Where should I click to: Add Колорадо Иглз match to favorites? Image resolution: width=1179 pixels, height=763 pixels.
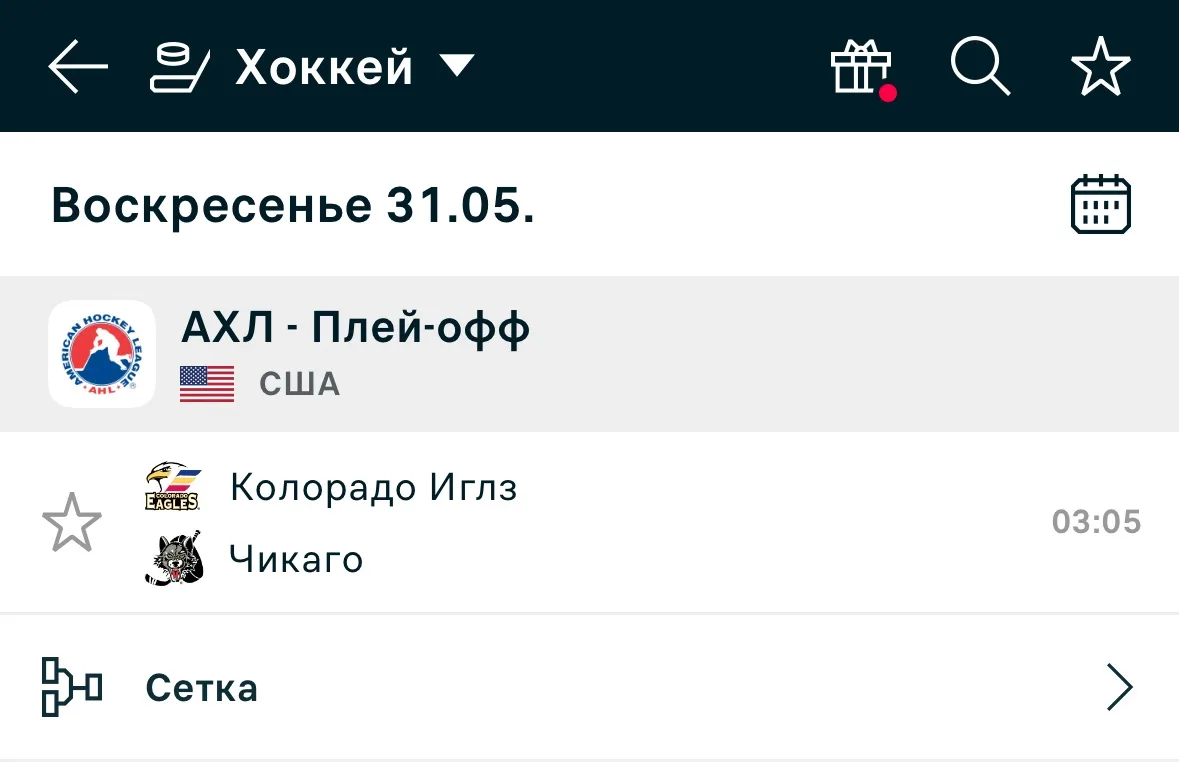pos(72,522)
